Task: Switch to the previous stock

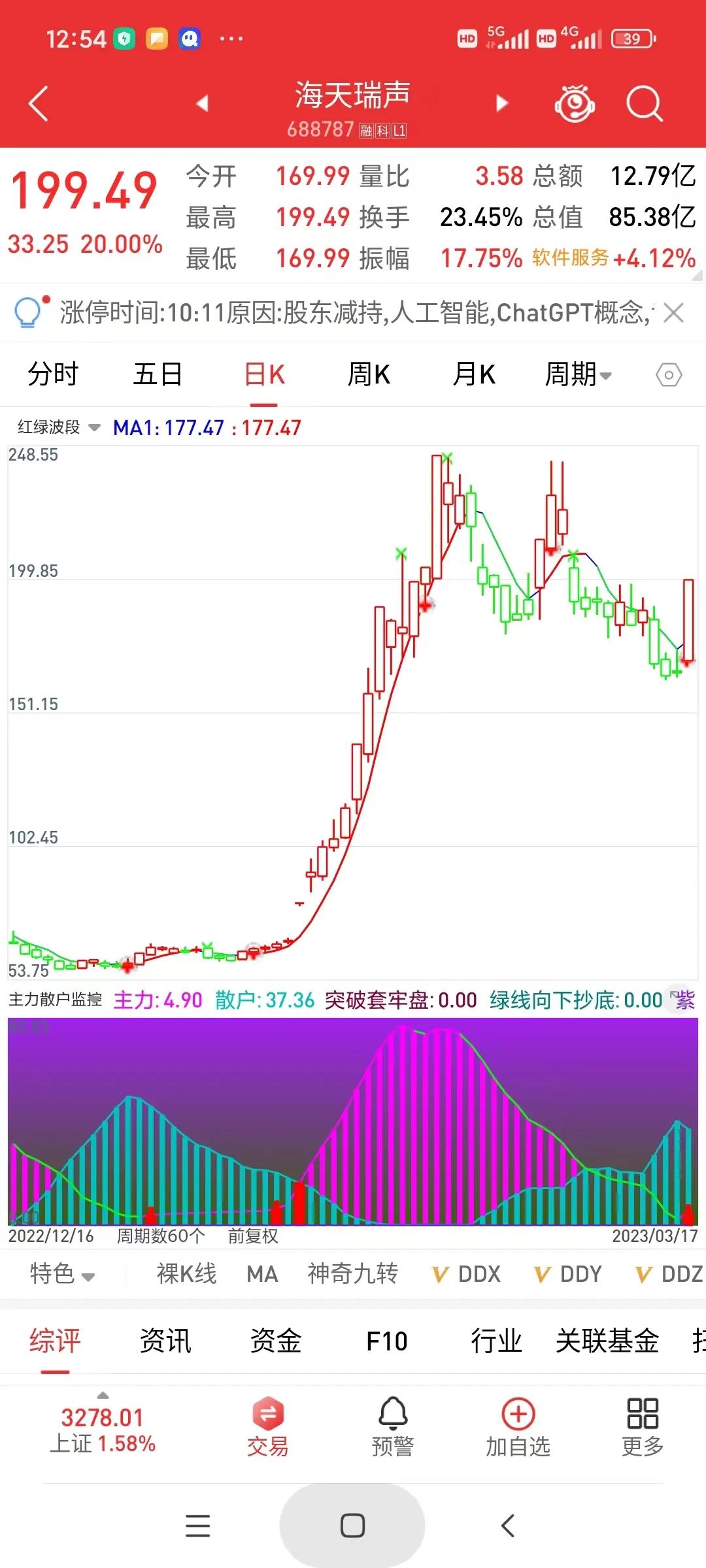Action: pyautogui.click(x=203, y=103)
